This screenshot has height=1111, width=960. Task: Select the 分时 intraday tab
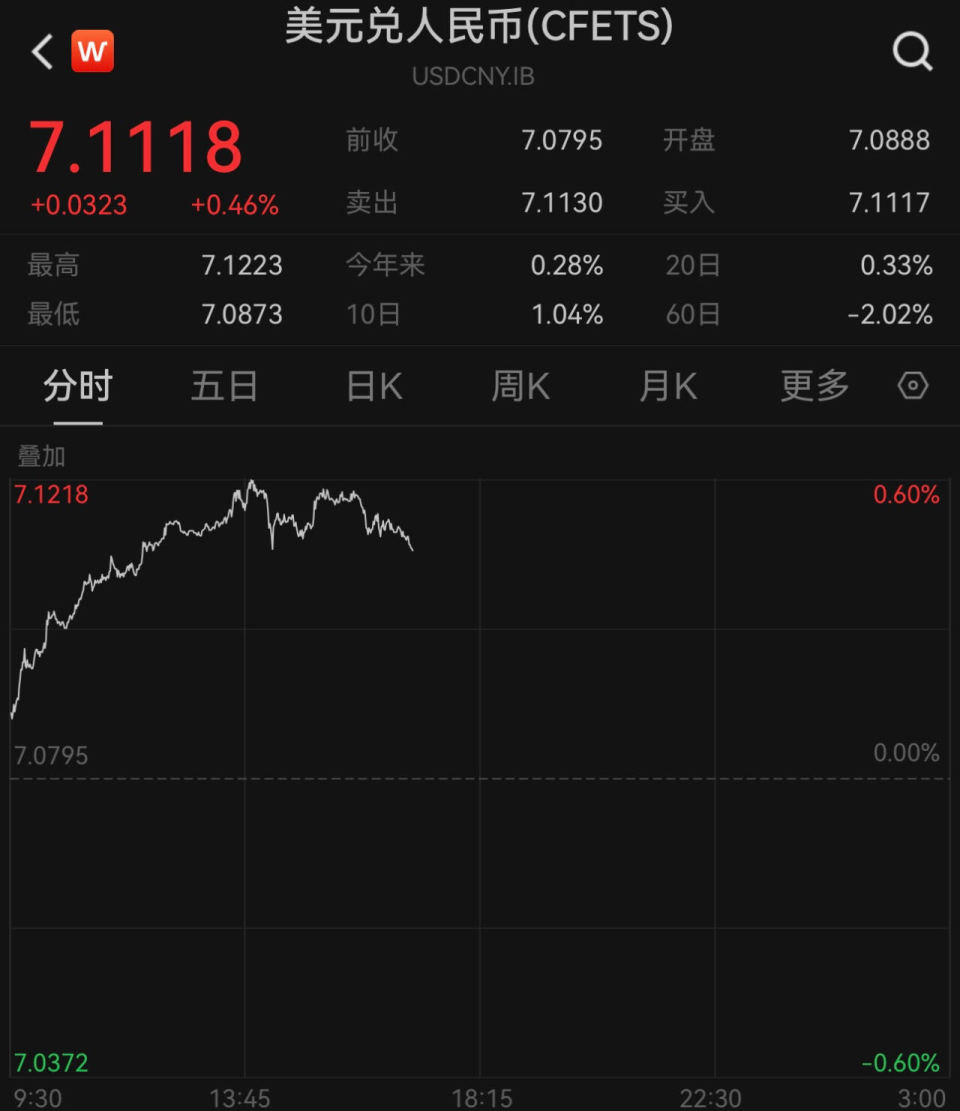coord(79,386)
